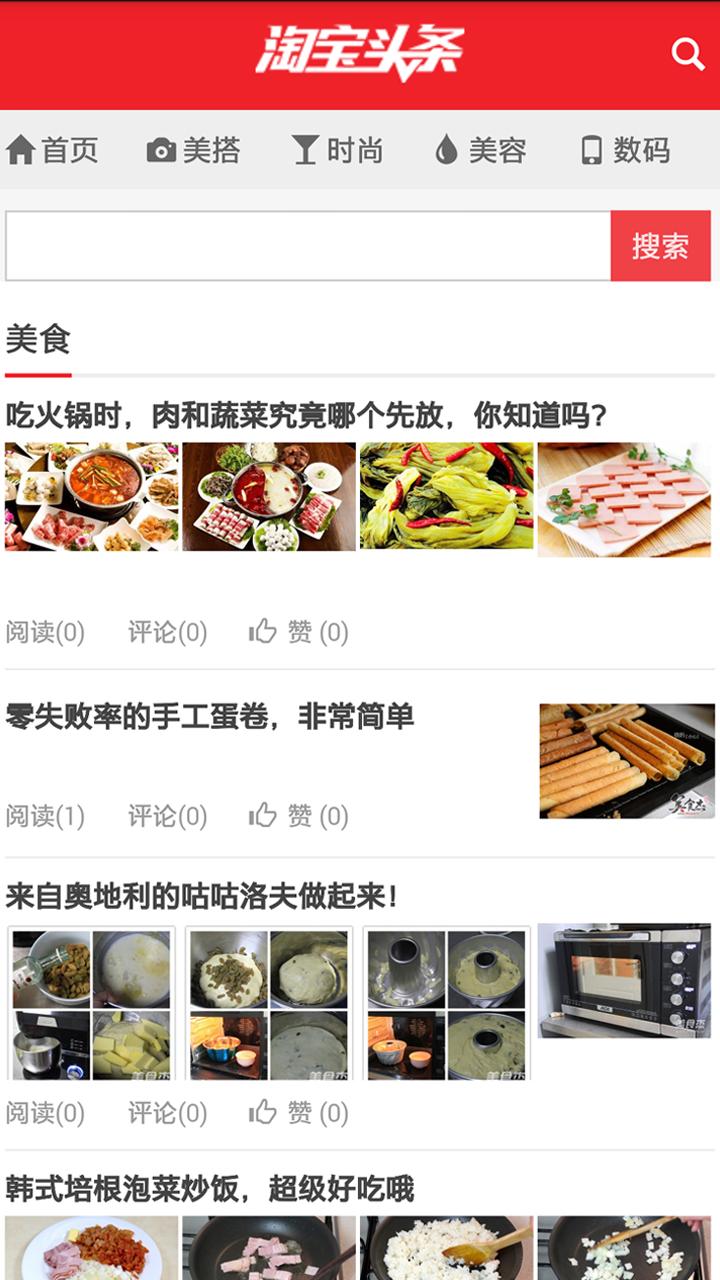
Task: Focus the search text field
Action: point(308,246)
